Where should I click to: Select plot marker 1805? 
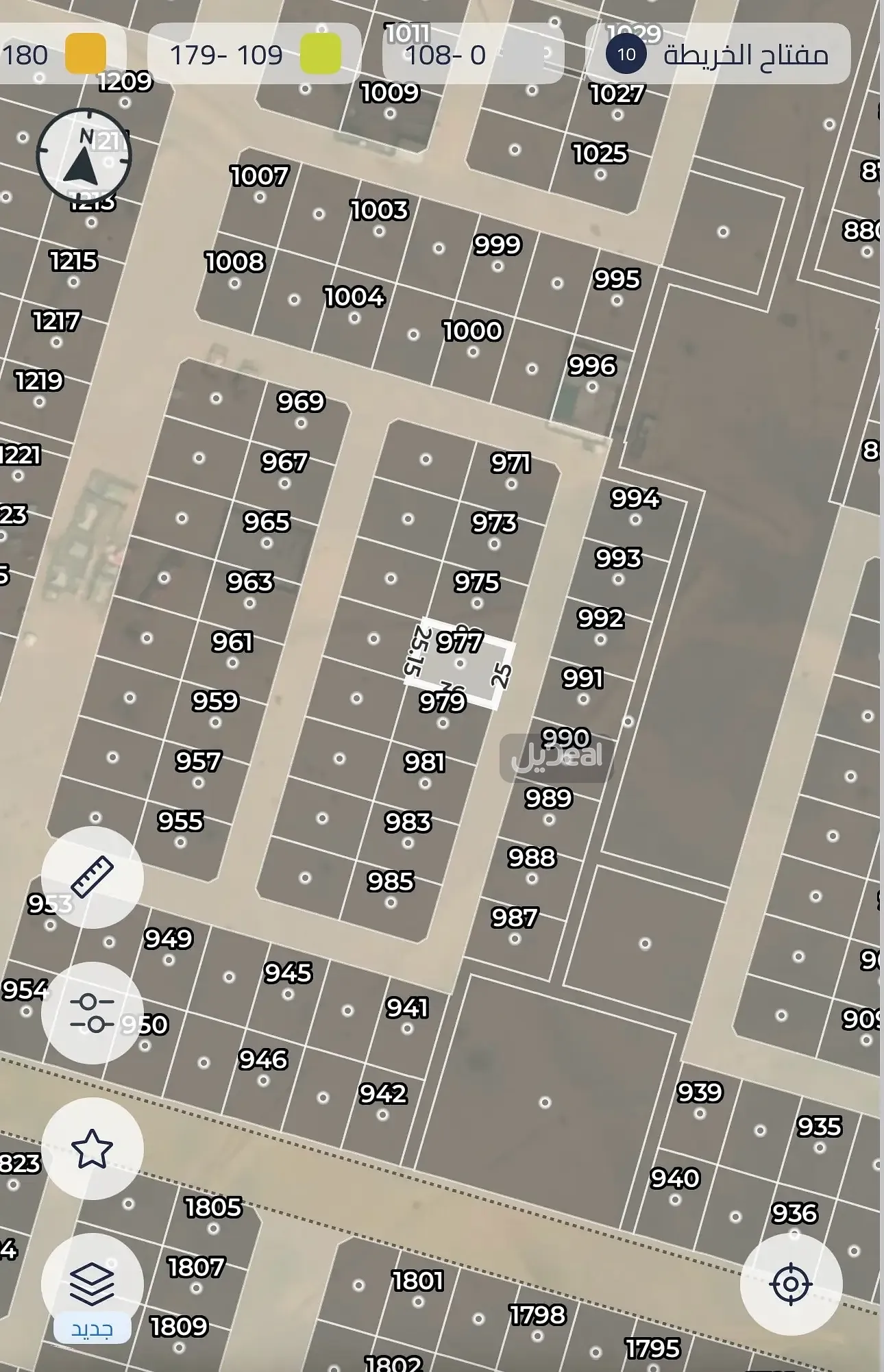(x=213, y=1228)
